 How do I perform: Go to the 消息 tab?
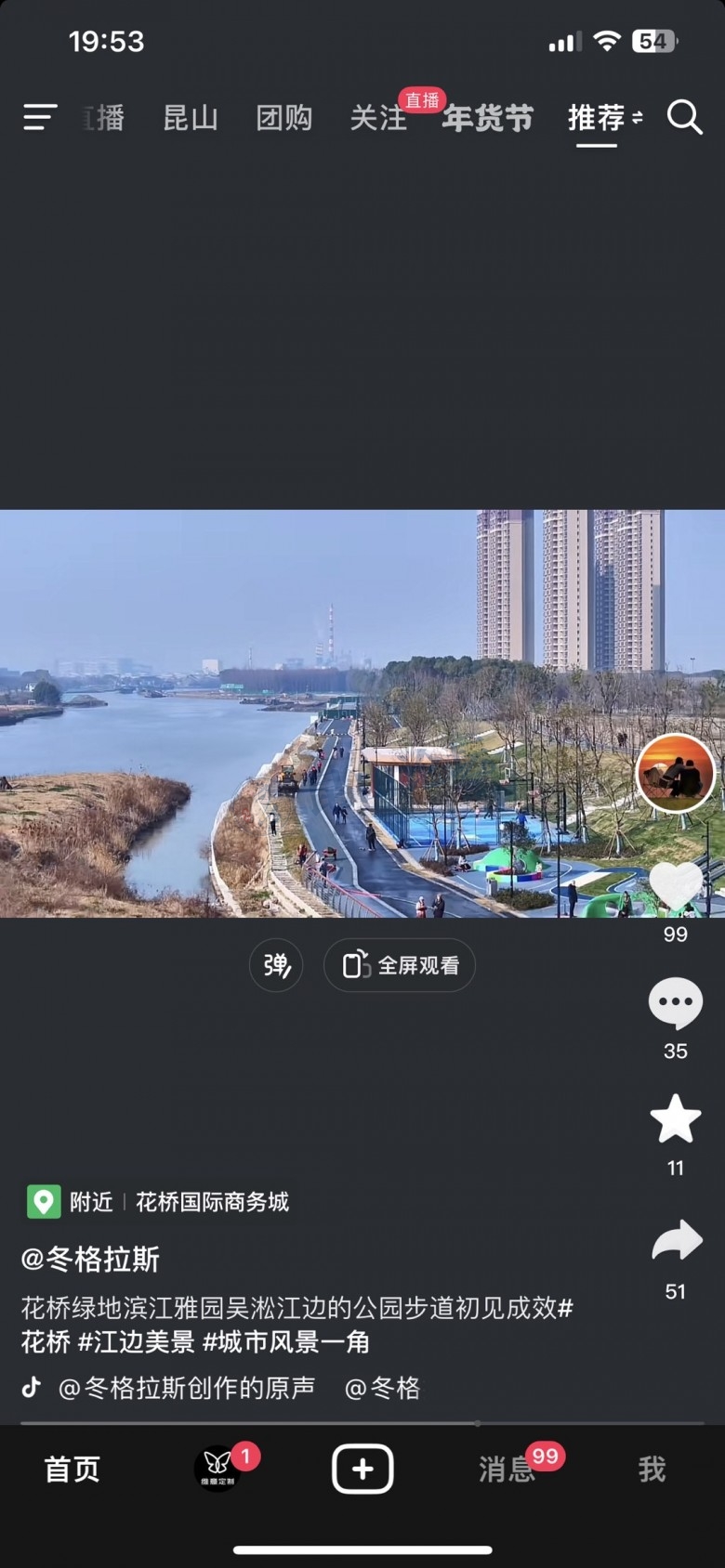coord(507,1469)
